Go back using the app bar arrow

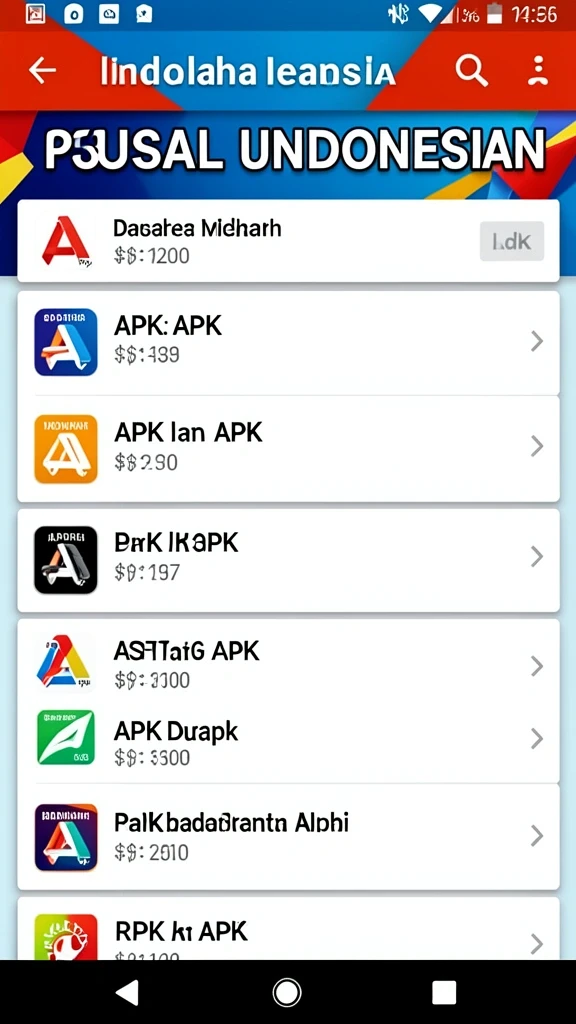tap(42, 70)
